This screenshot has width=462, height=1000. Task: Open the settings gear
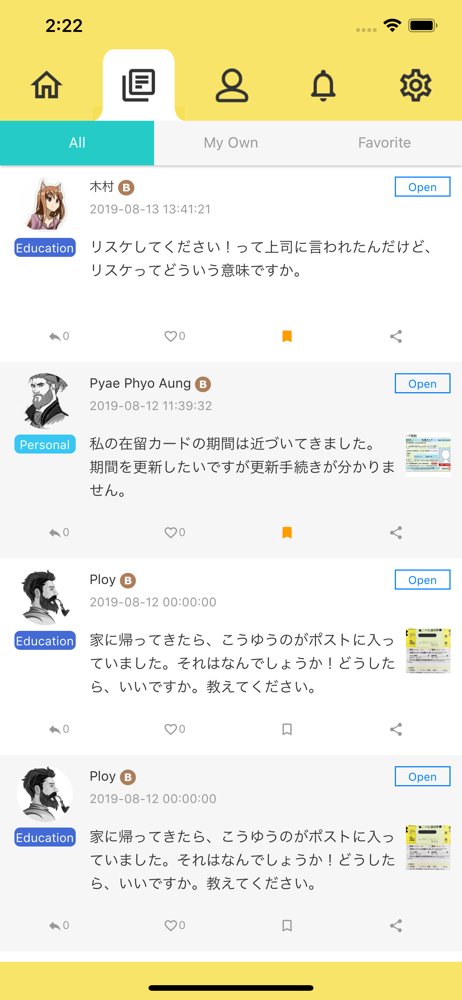[x=415, y=85]
